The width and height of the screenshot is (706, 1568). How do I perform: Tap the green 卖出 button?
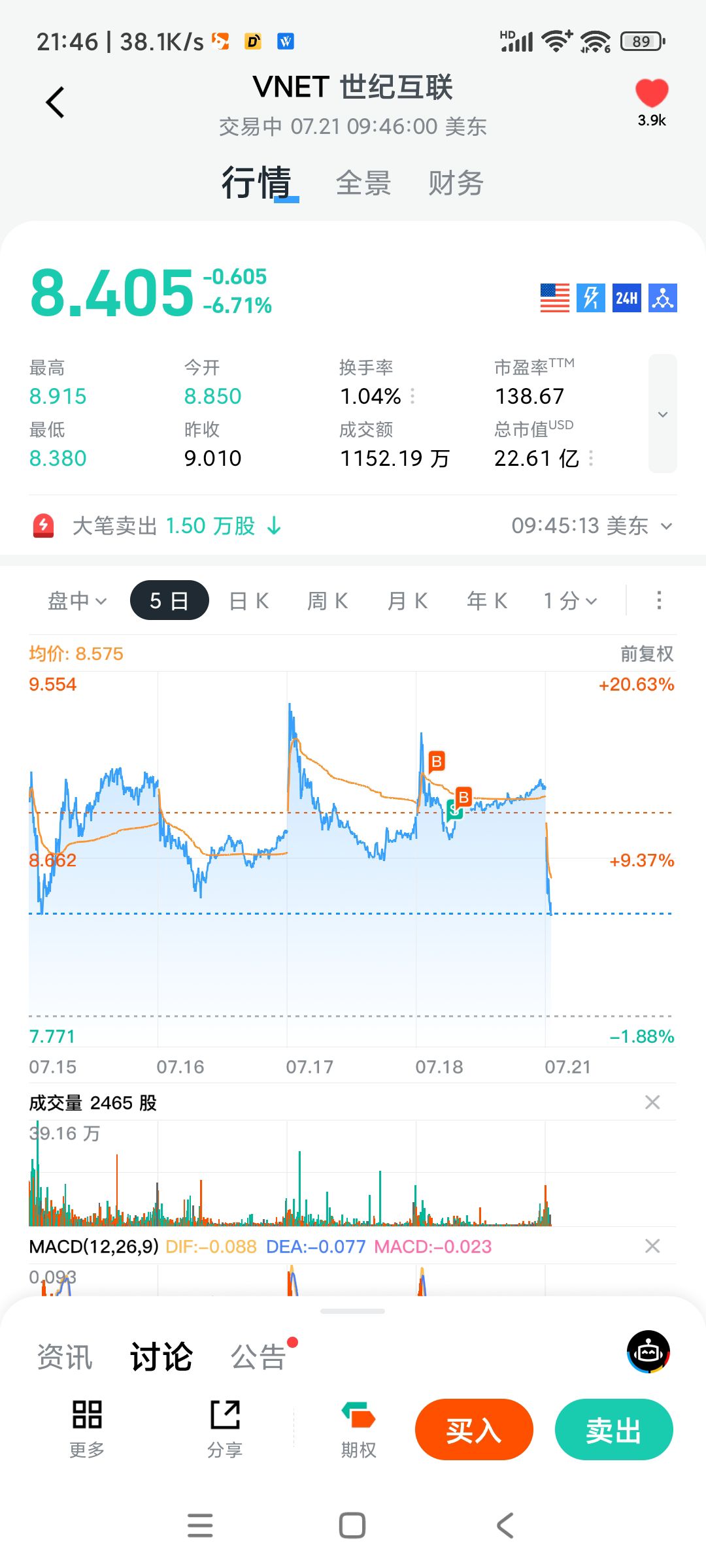(x=614, y=1429)
